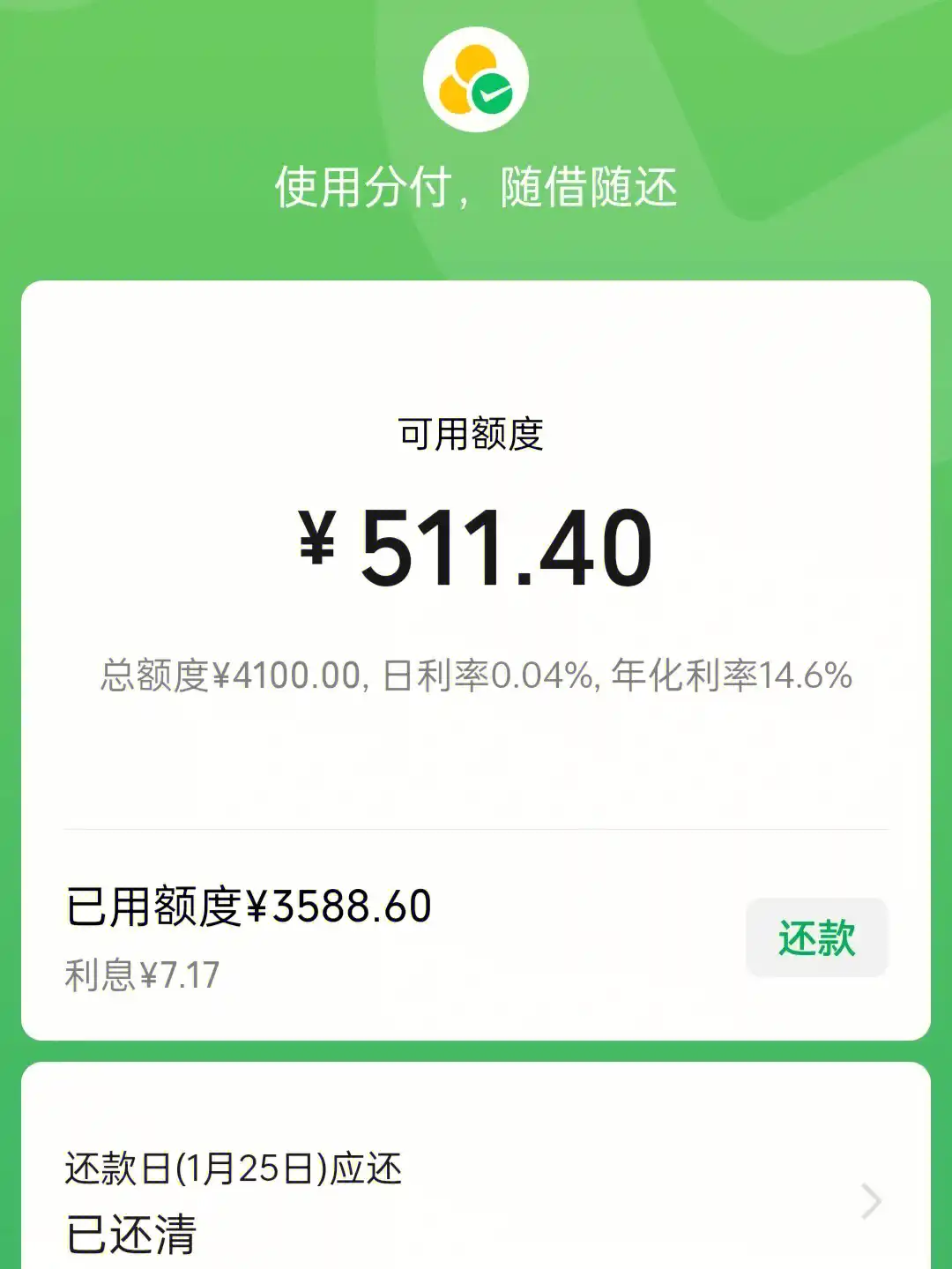This screenshot has width=952, height=1269.
Task: Click the 使用分付，随借随还 slogan heading
Action: 476,187
